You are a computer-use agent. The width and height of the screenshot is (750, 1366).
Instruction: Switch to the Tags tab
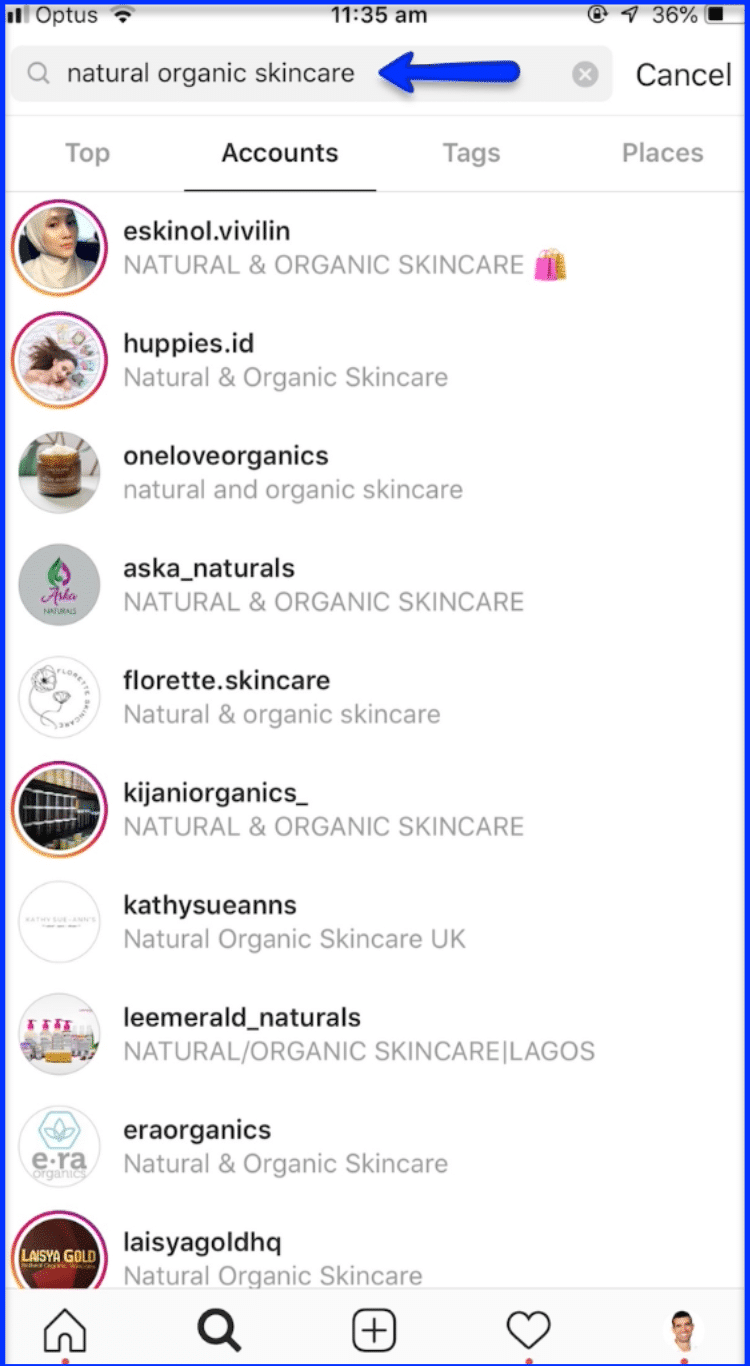coord(471,153)
